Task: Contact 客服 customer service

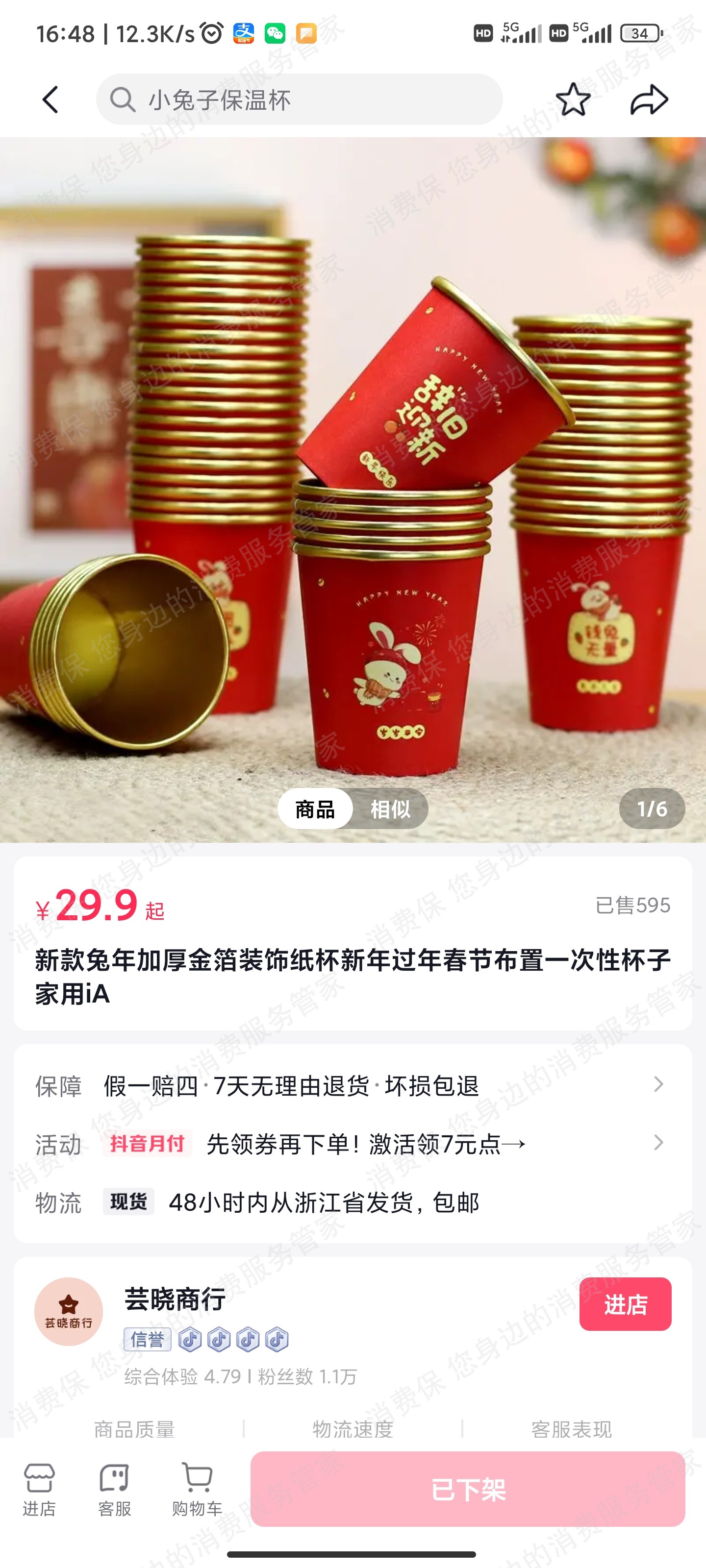Action: (x=115, y=1489)
